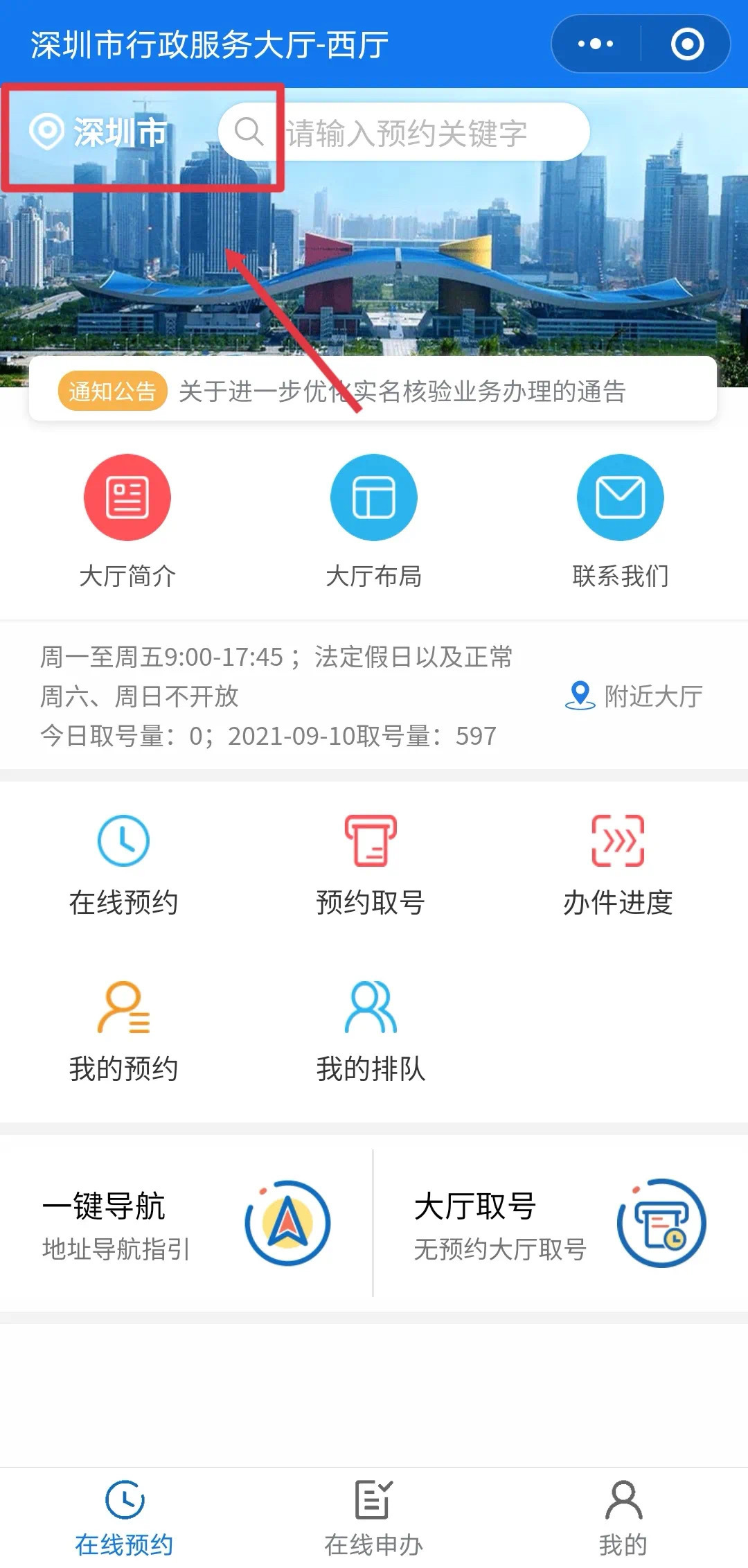Select the 在线预约 bottom tab
The image size is (748, 1568).
pos(124,1517)
